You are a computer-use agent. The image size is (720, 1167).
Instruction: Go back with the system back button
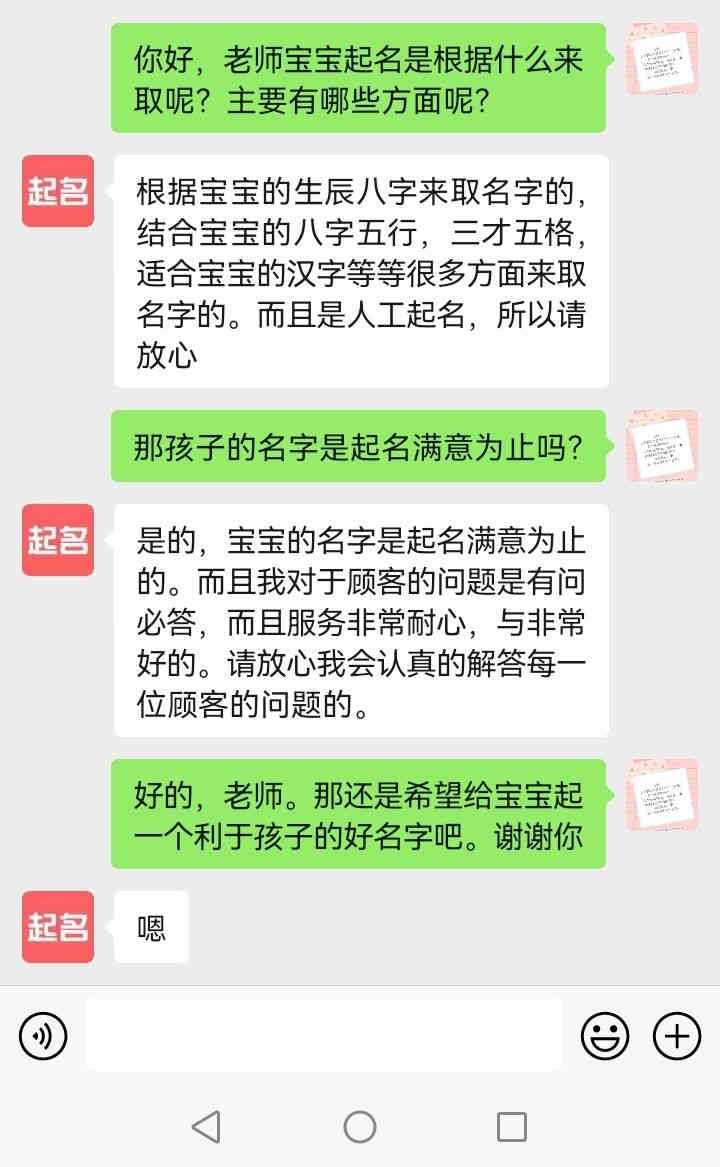(206, 1127)
